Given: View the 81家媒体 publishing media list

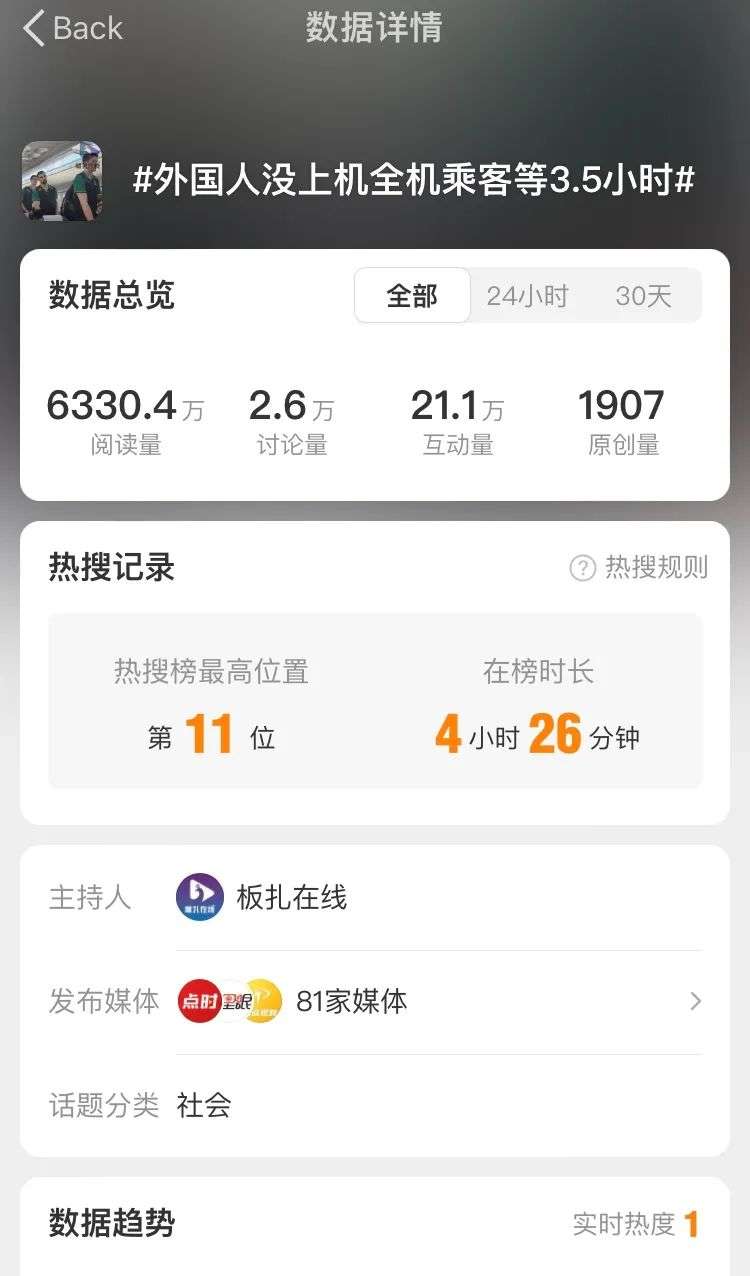Looking at the screenshot, I should [440, 1002].
